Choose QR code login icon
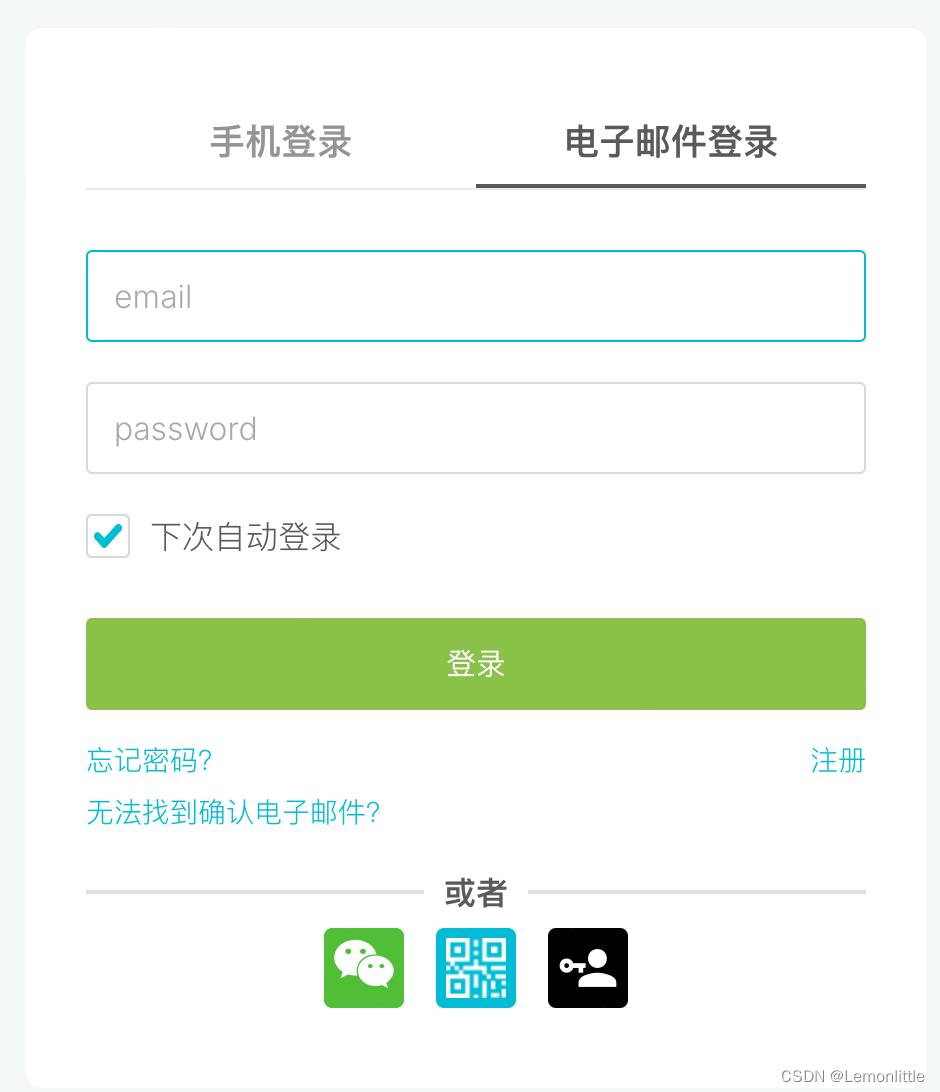 tap(476, 968)
